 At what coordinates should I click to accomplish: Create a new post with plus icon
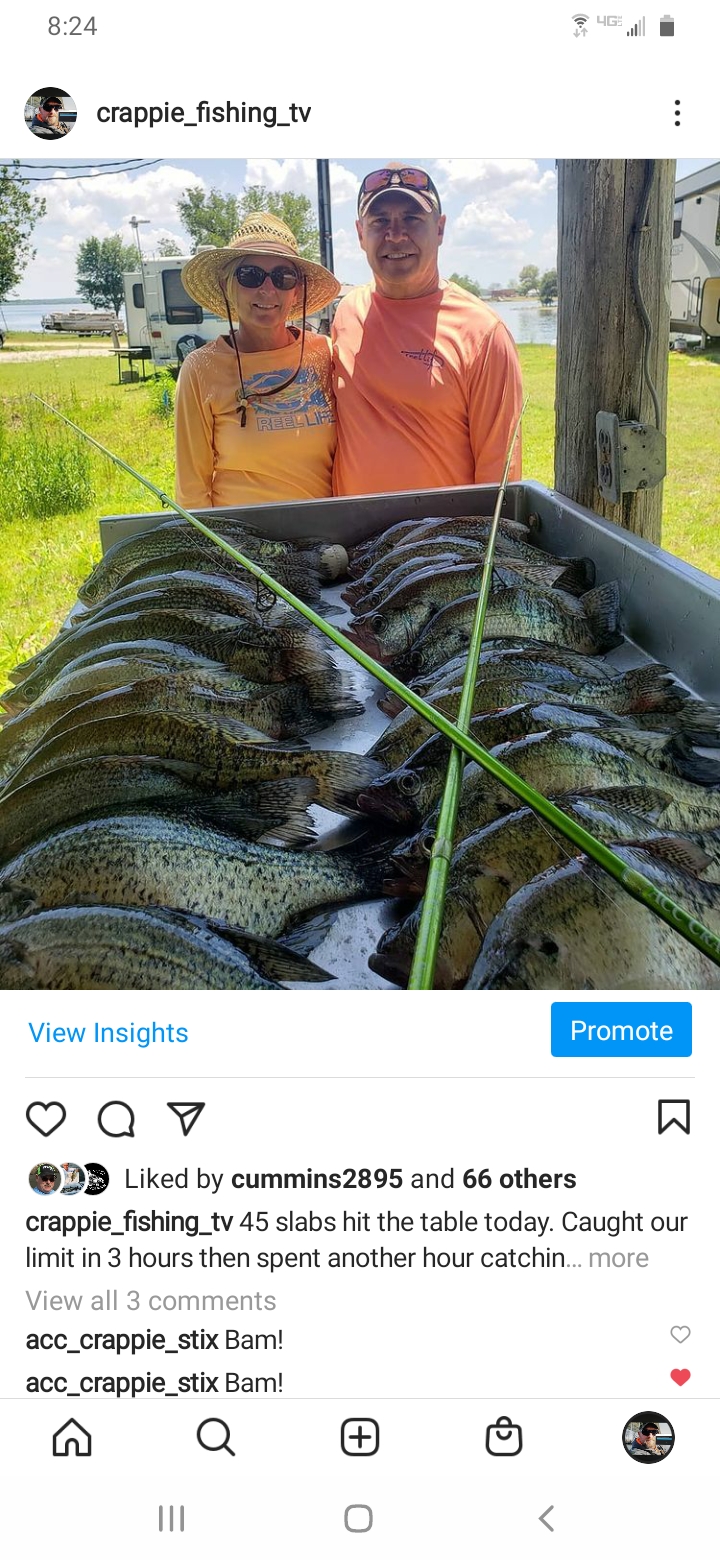click(x=359, y=1438)
